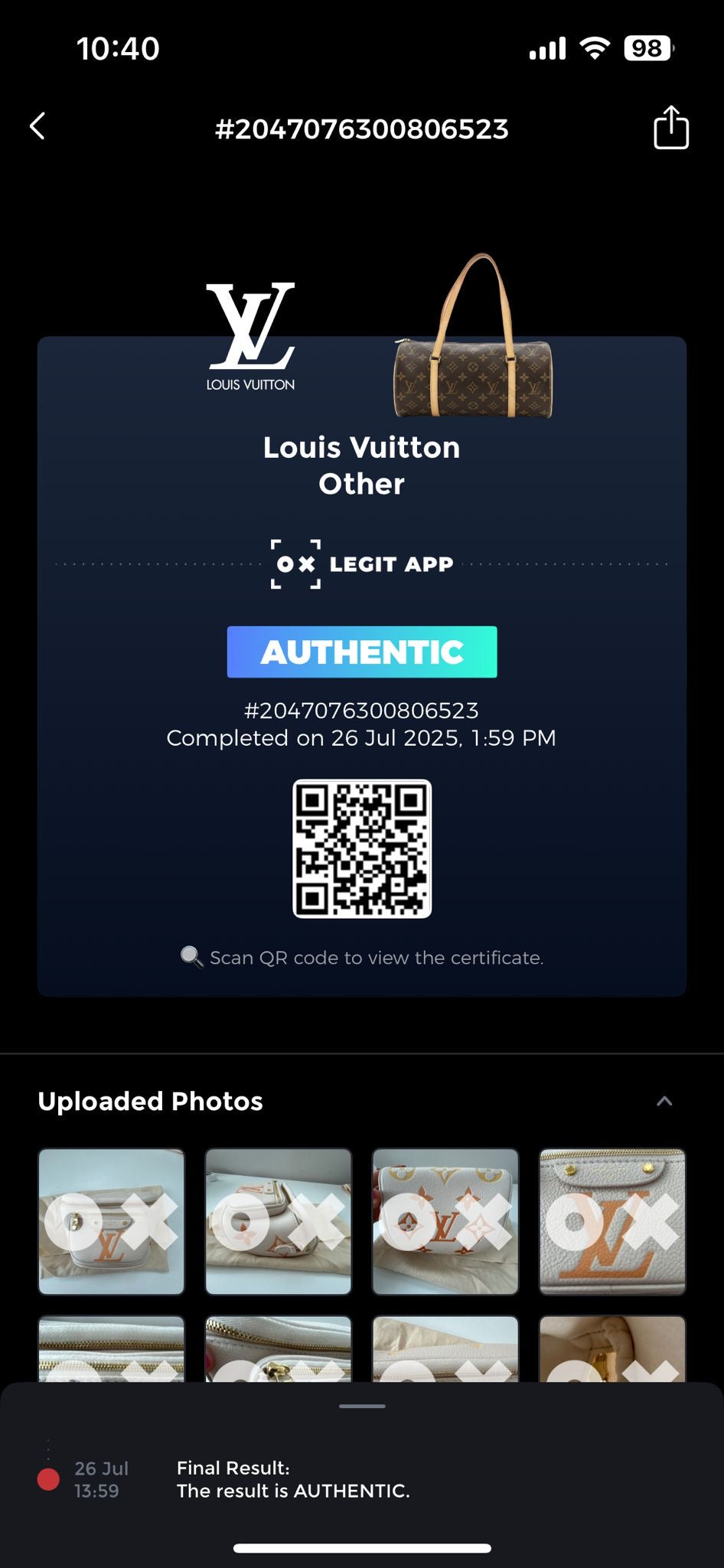724x1568 pixels.
Task: Expand the bottom timeline sheet drag handle
Action: tap(361, 1405)
